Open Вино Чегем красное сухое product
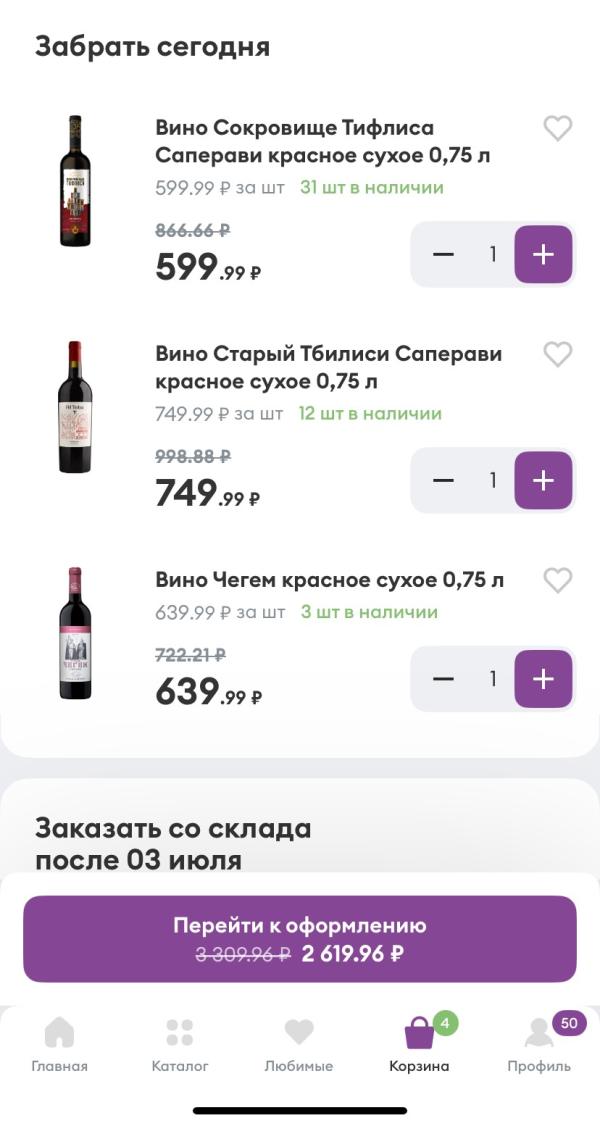 tap(329, 580)
